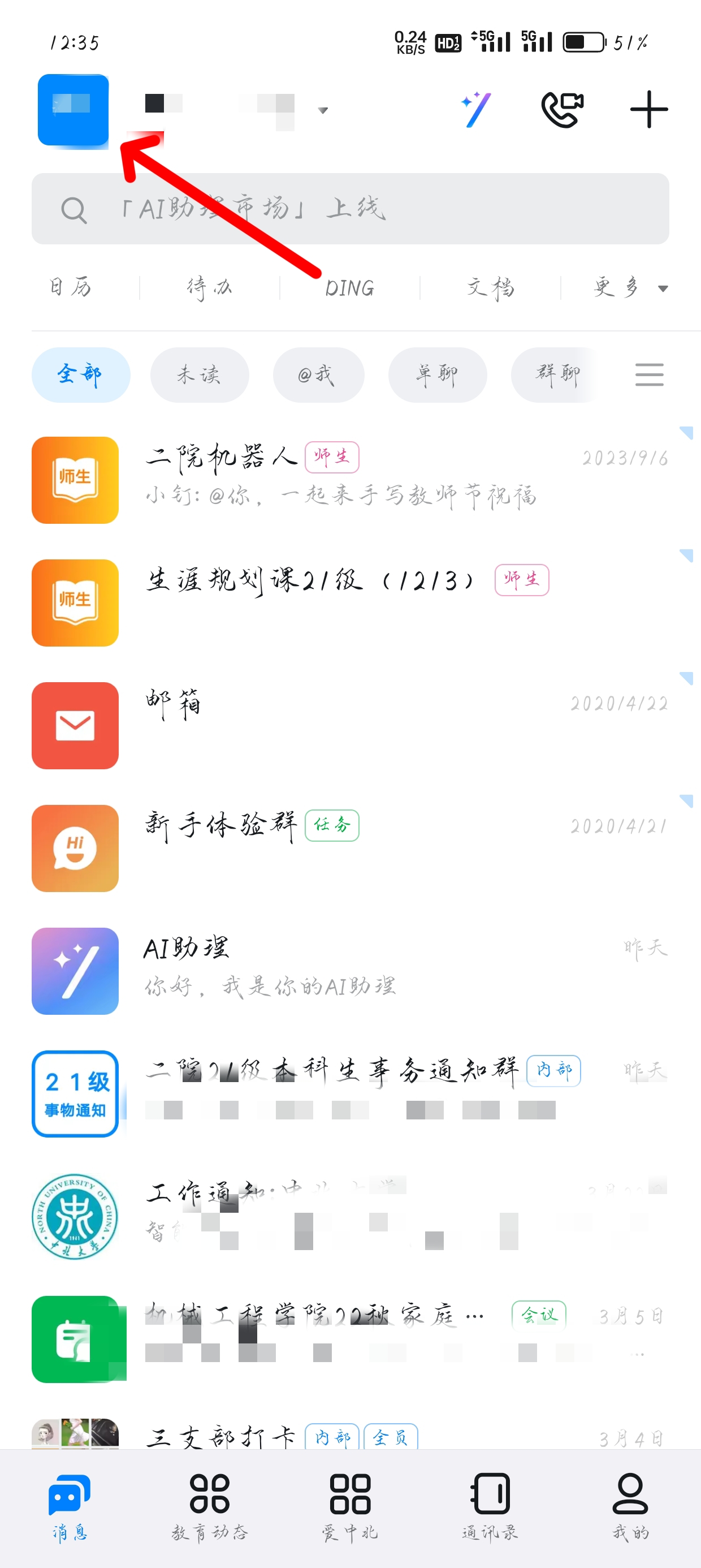Open the plus menu
Image resolution: width=701 pixels, height=1568 pixels.
coord(648,110)
